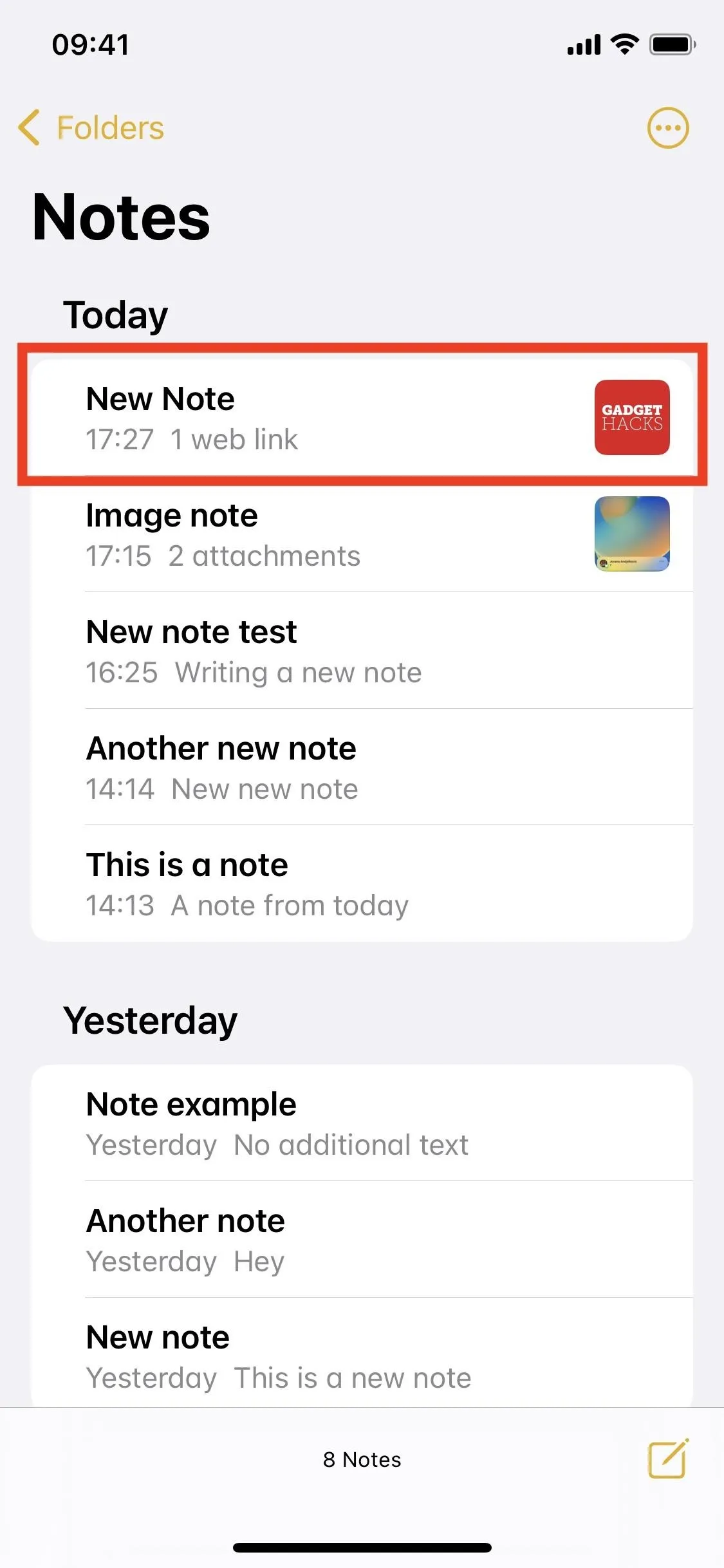The image size is (724, 1568).
Task: Open the Note example note
Action: pyautogui.click(x=362, y=1123)
